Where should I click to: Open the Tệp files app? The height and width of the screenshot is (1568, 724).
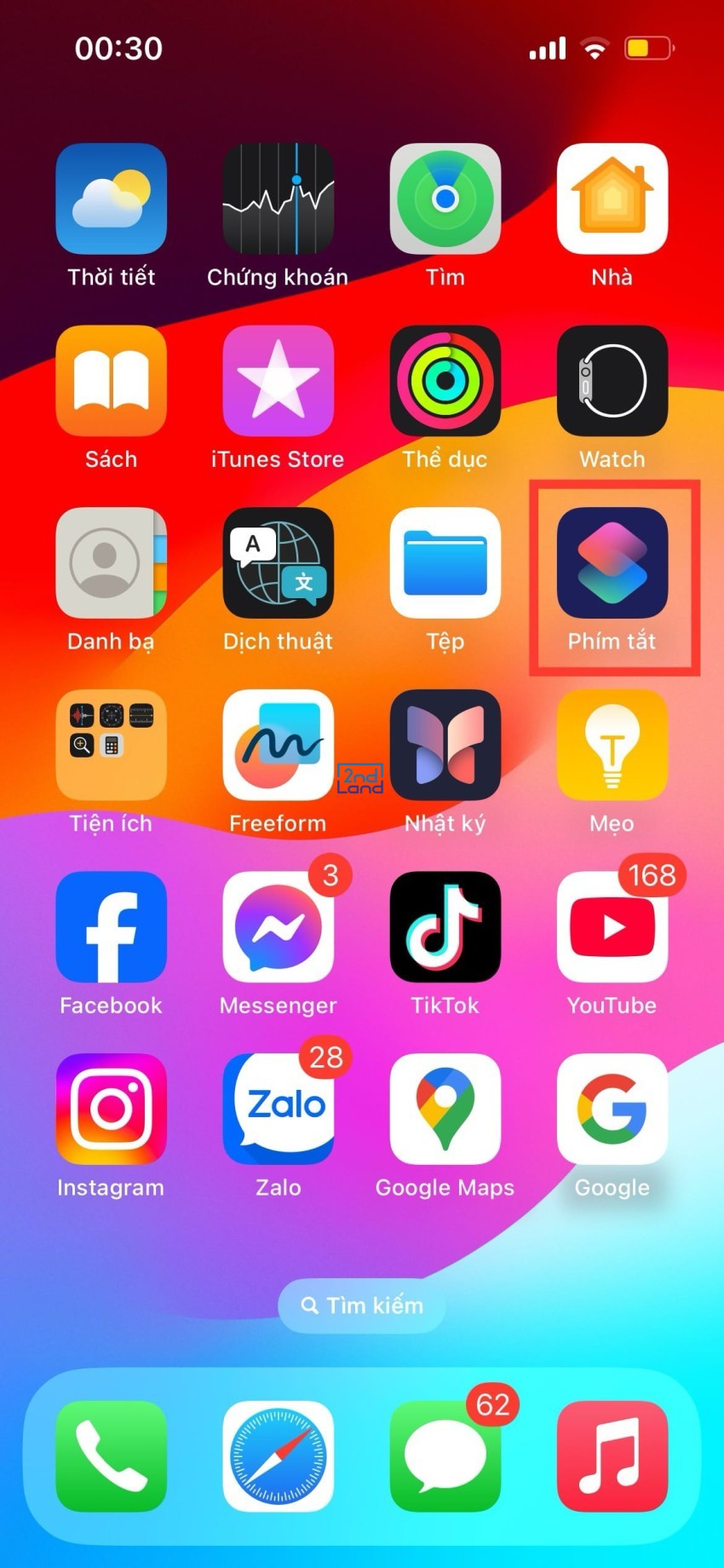(x=445, y=562)
